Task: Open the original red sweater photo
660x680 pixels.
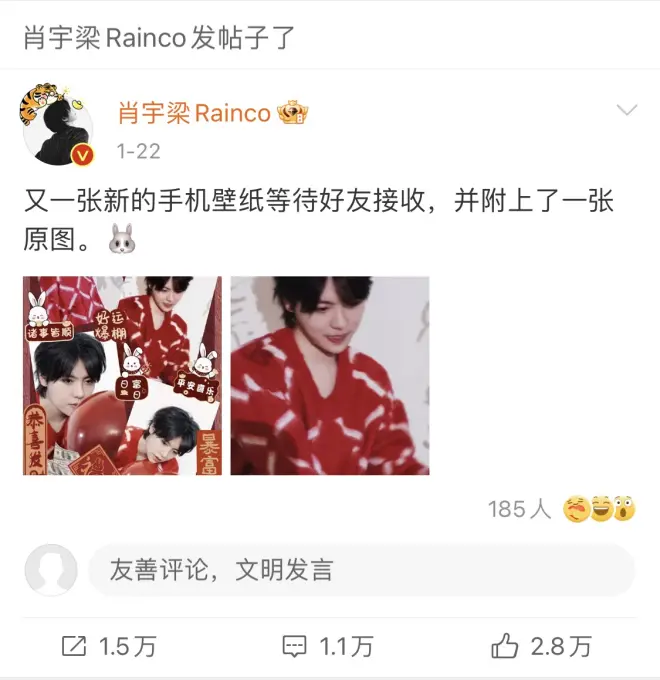Action: (330, 375)
